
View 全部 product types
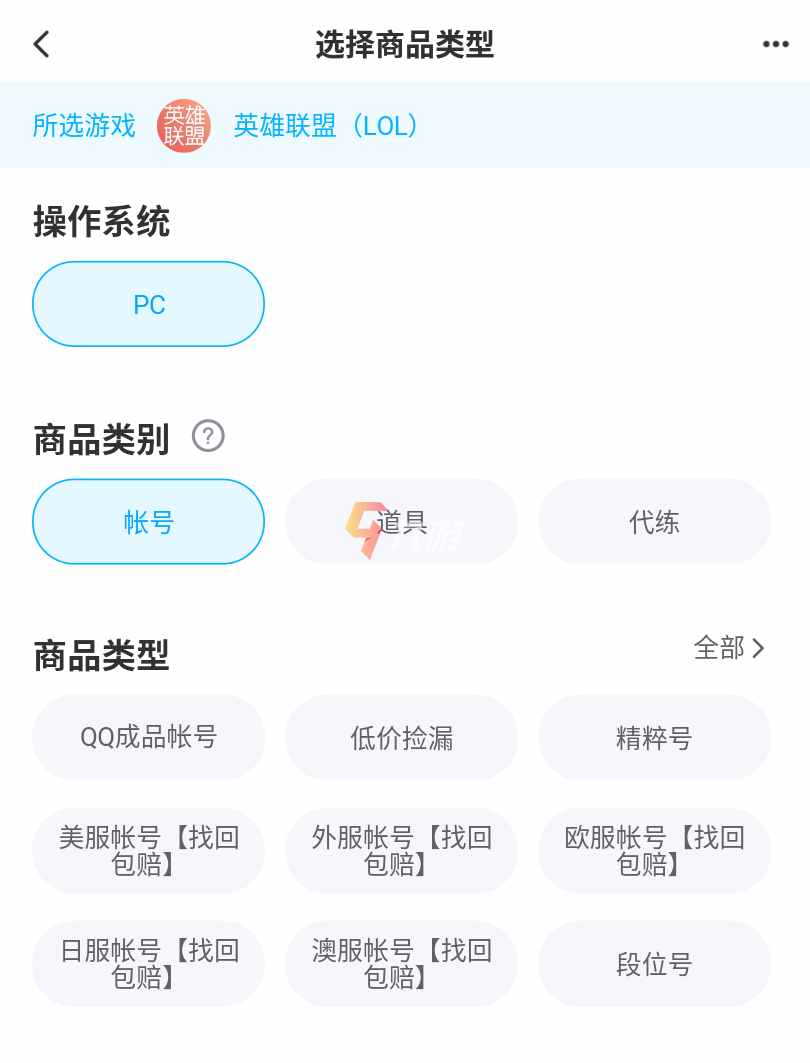pyautogui.click(x=729, y=648)
